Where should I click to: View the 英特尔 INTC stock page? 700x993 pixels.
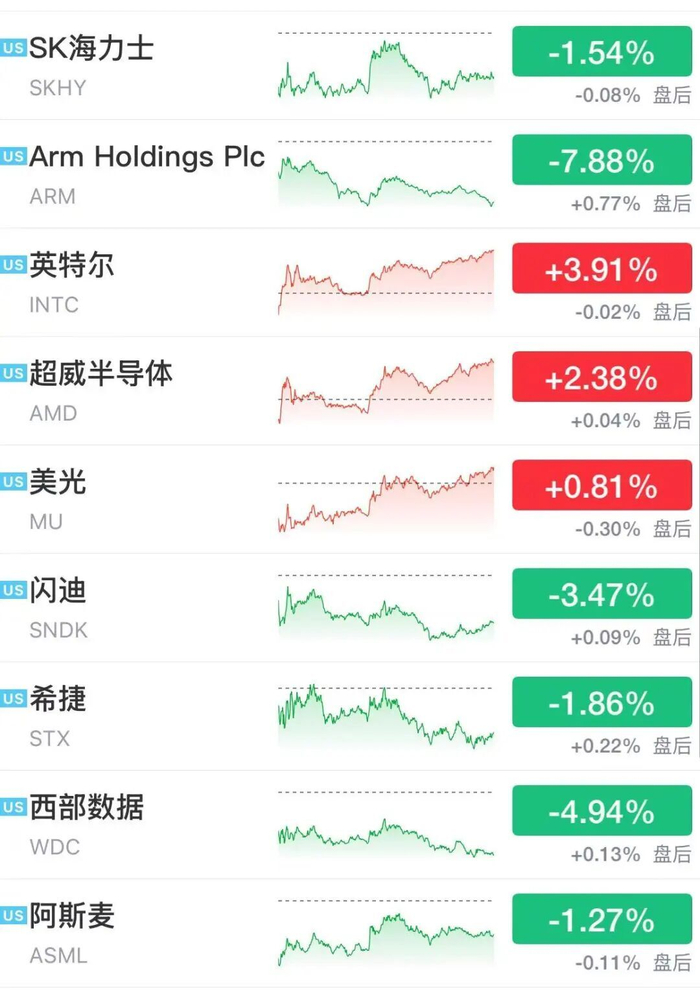pos(350,282)
